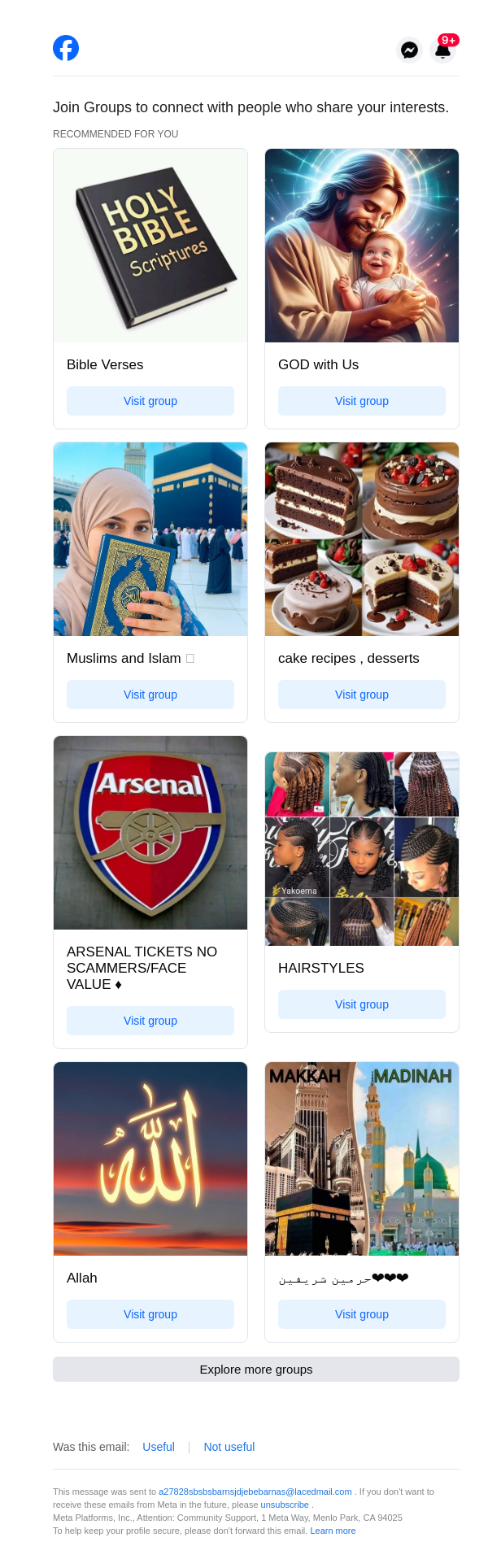Open the Arsenal crest group image
The image size is (488, 1568).
tap(150, 833)
